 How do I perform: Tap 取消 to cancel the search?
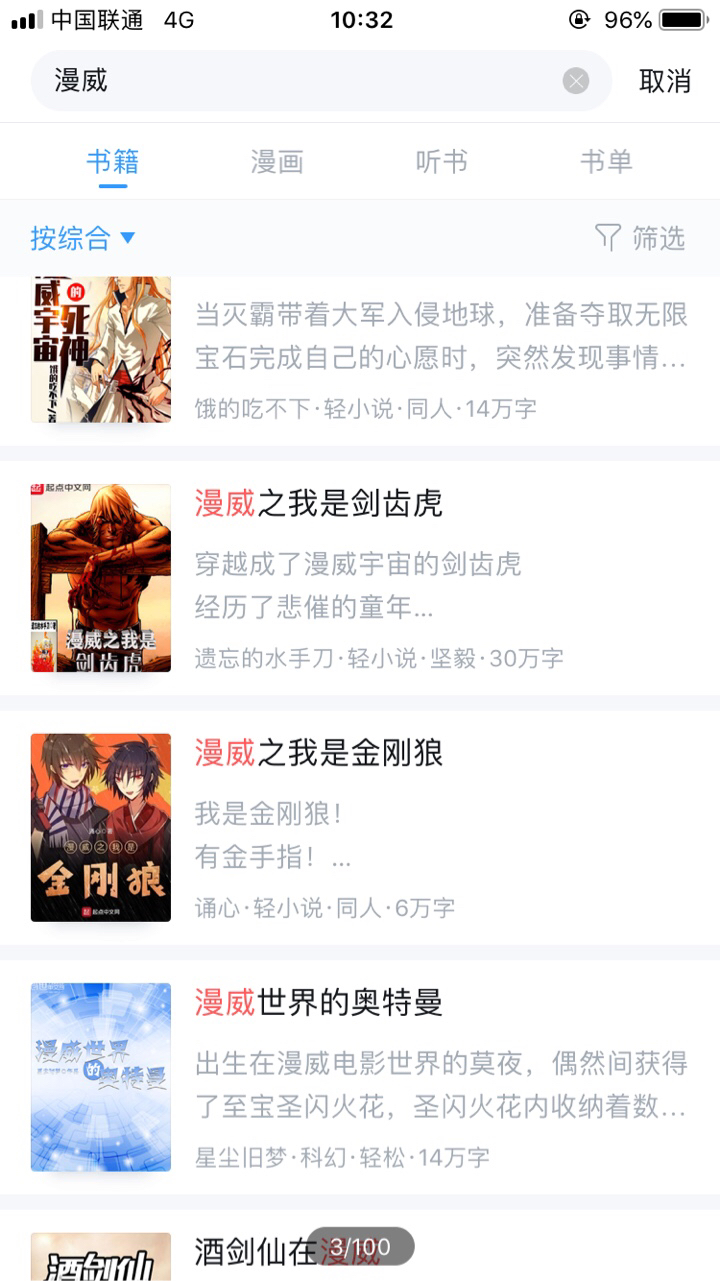pyautogui.click(x=665, y=81)
